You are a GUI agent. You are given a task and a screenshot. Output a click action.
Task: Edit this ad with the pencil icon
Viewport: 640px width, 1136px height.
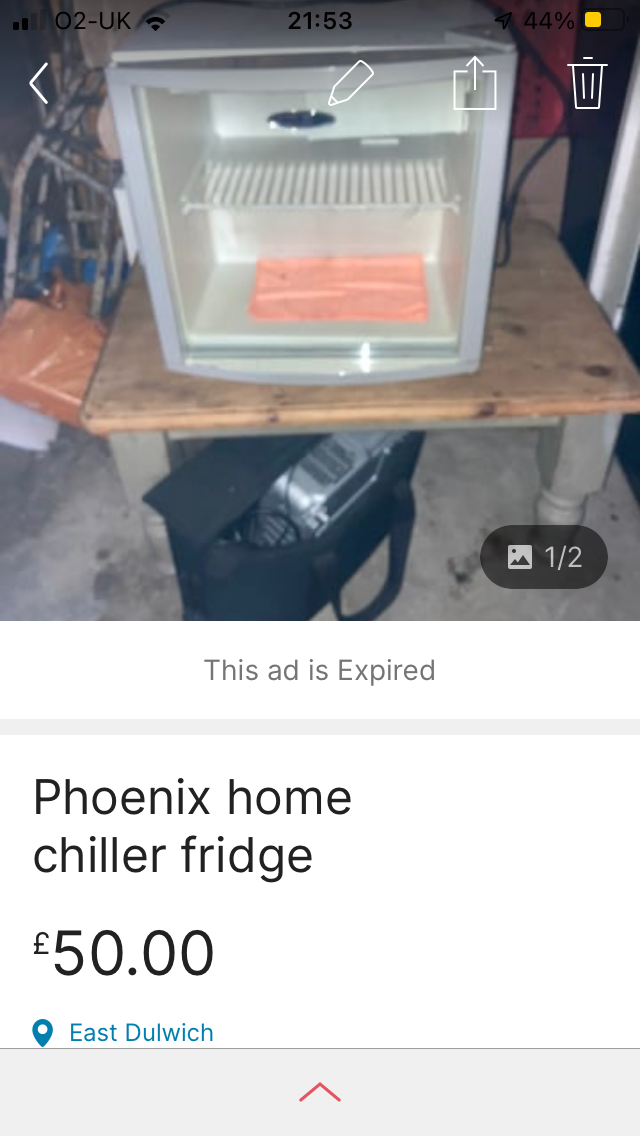point(351,83)
